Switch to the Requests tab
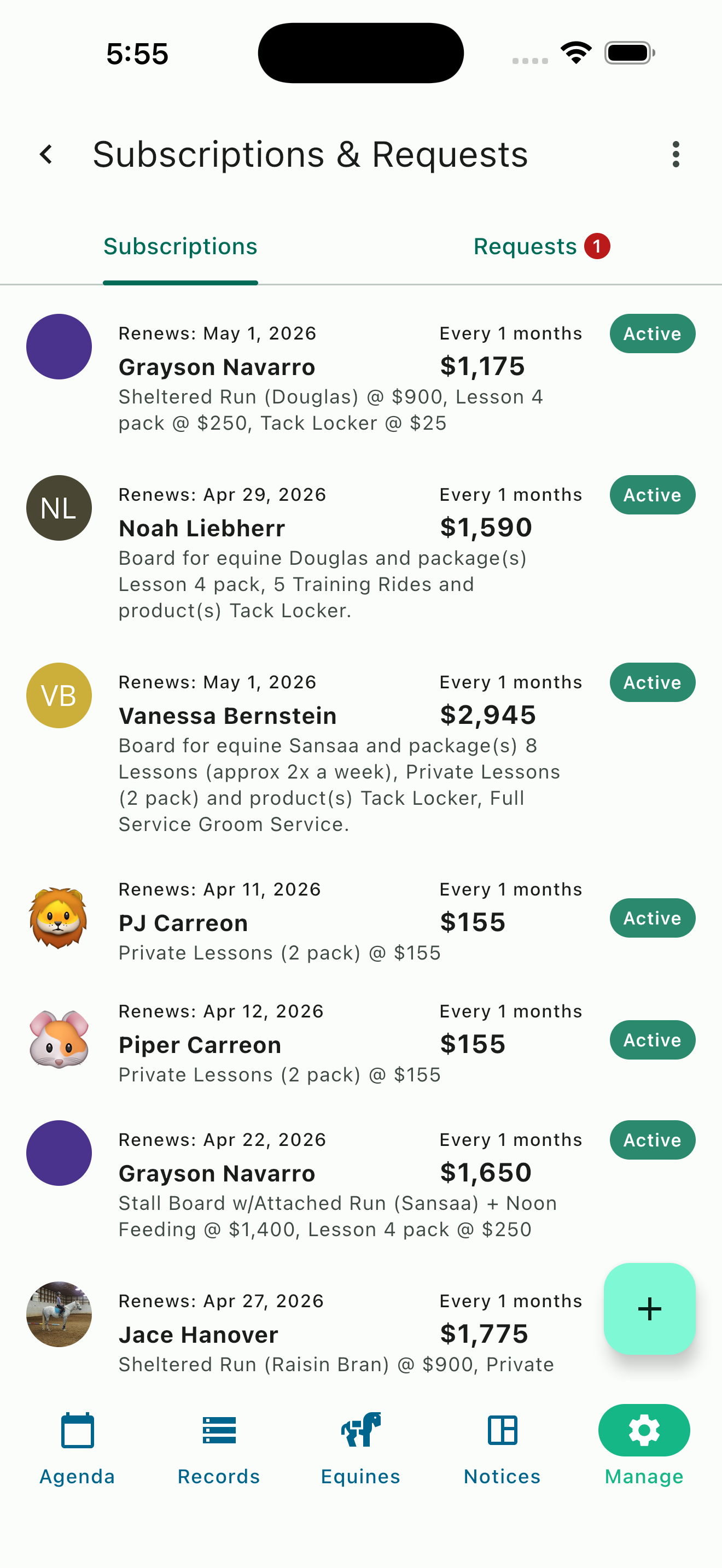Image resolution: width=722 pixels, height=1568 pixels. click(526, 246)
